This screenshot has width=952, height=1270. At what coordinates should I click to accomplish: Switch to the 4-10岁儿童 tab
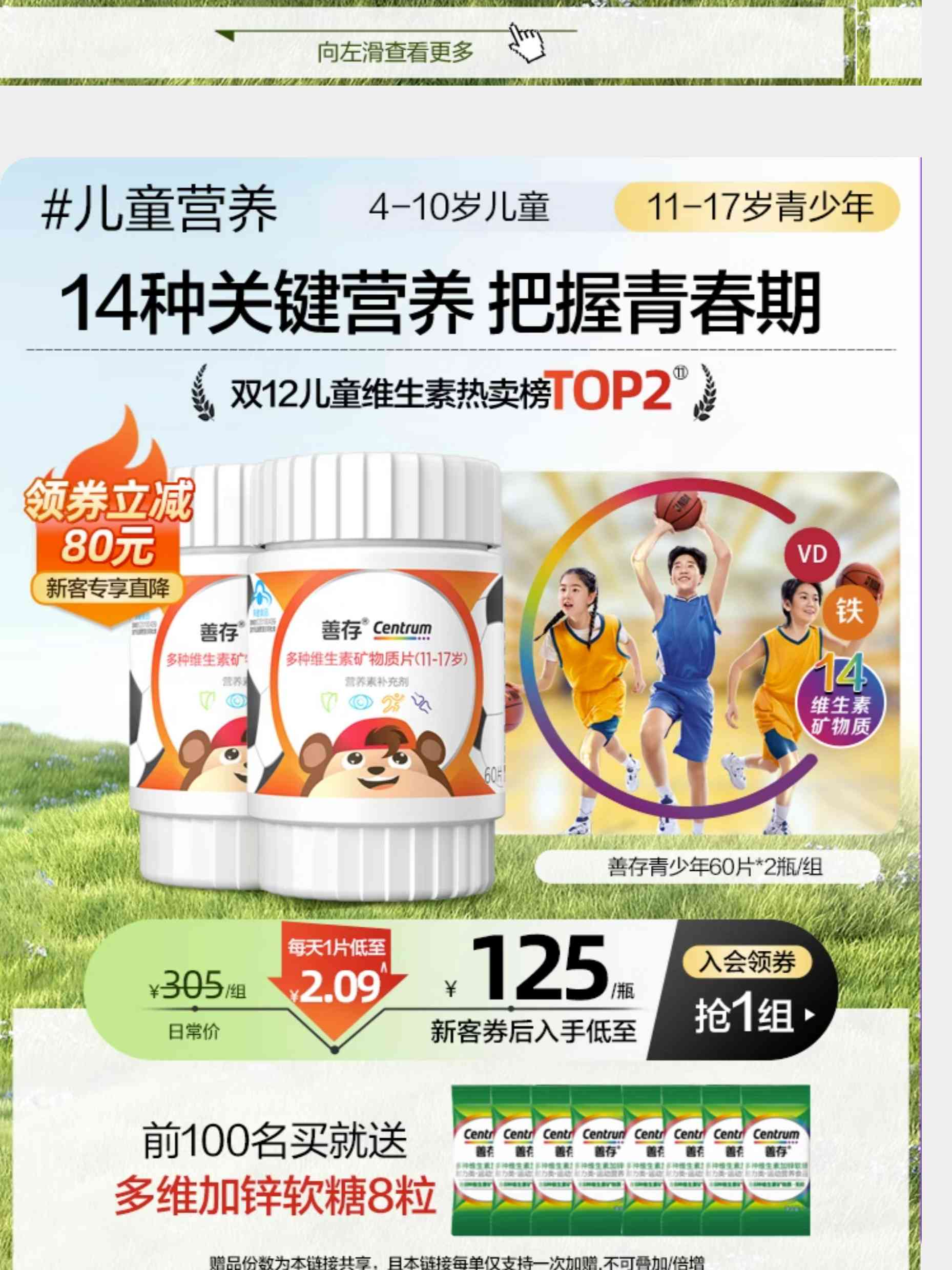pos(459,207)
